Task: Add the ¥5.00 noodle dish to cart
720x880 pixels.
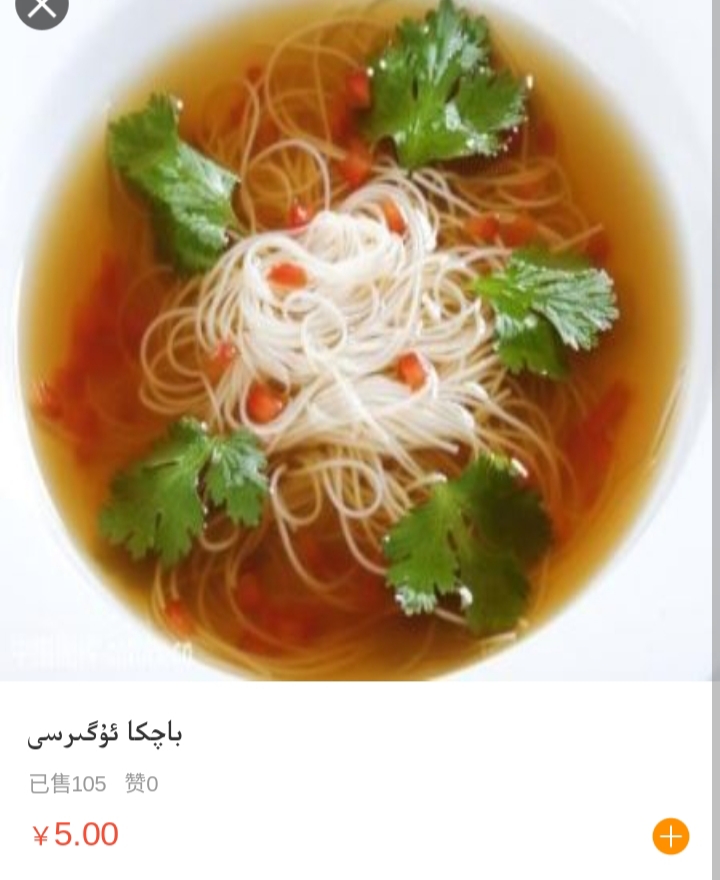Action: pyautogui.click(x=670, y=836)
